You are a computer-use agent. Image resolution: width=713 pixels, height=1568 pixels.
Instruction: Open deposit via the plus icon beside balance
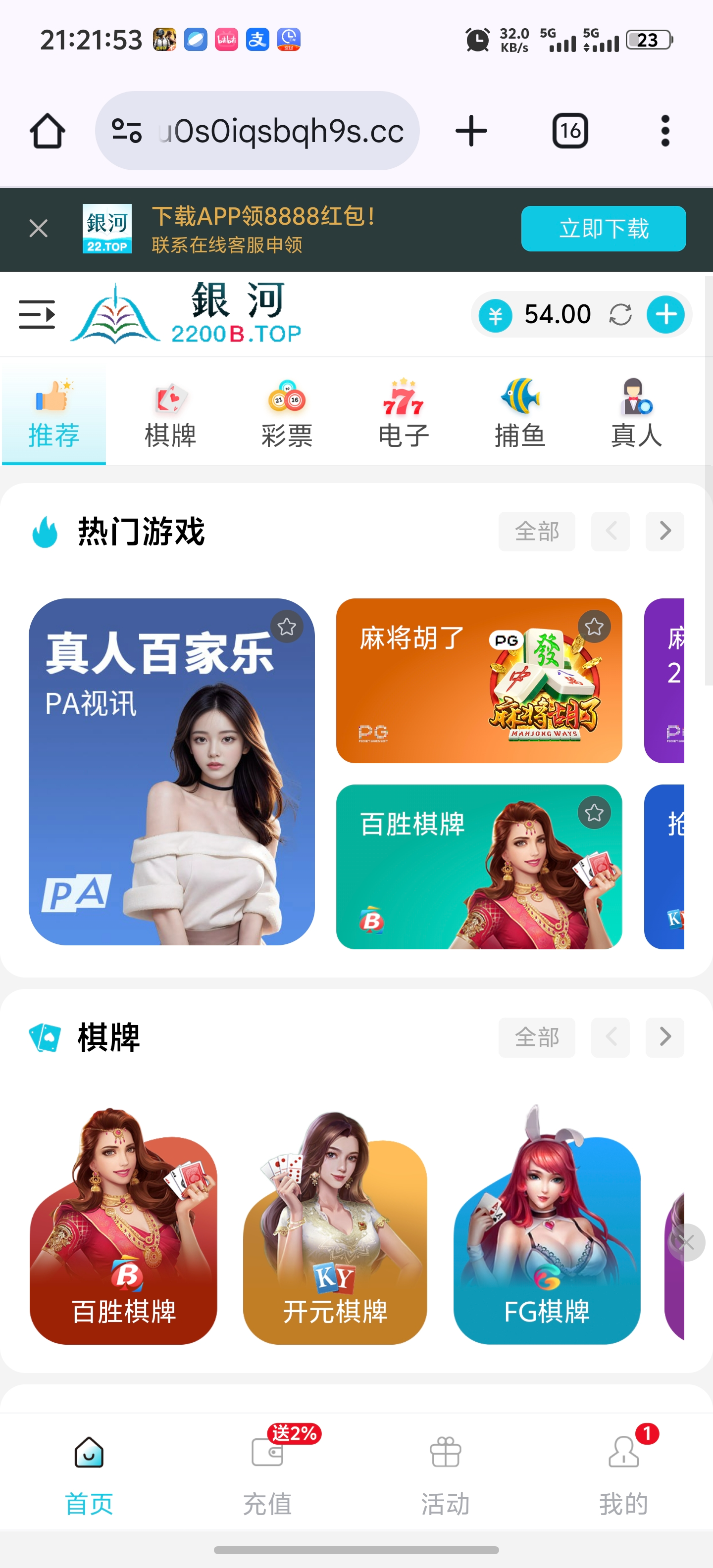tap(666, 314)
